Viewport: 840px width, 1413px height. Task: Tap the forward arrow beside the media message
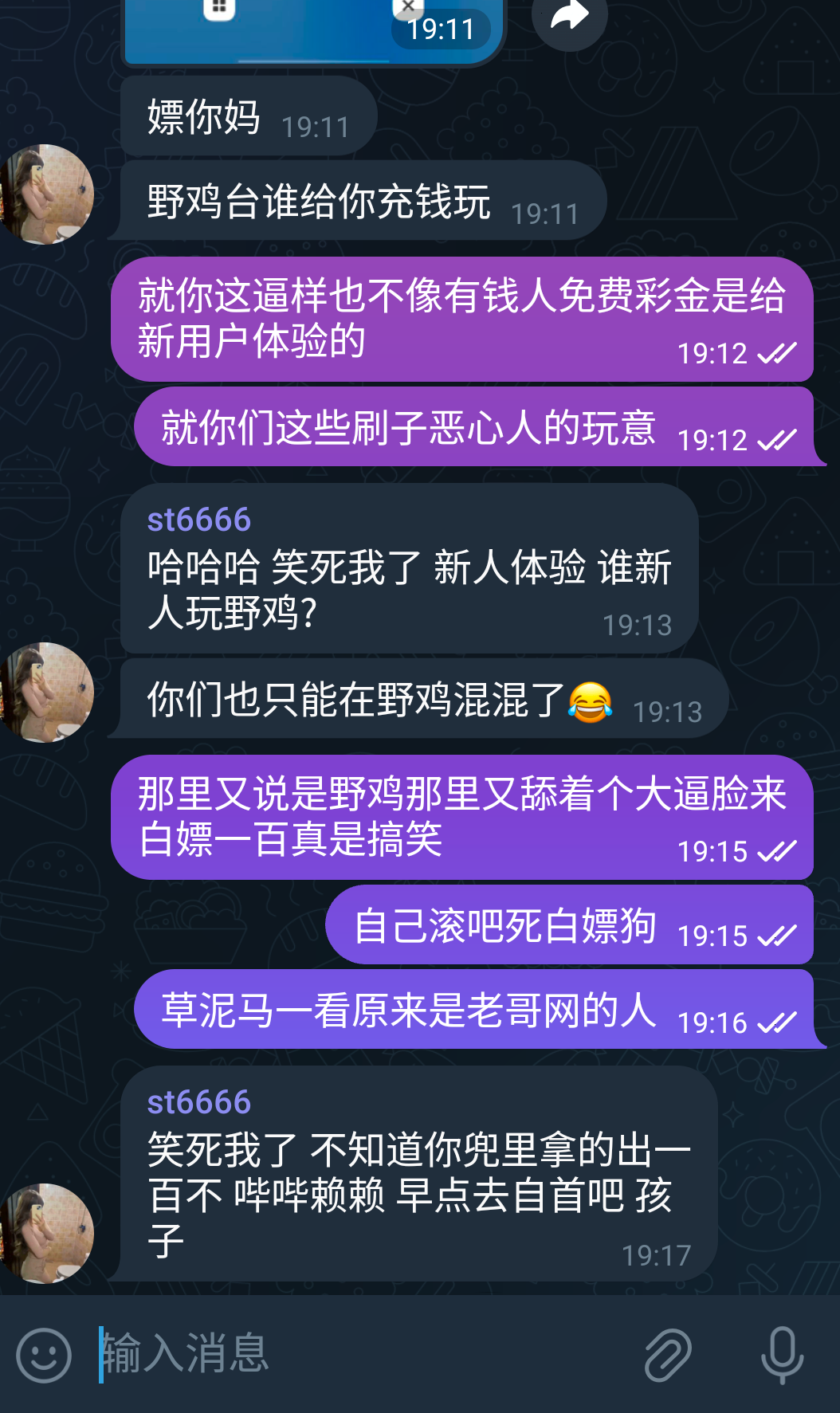point(569,16)
